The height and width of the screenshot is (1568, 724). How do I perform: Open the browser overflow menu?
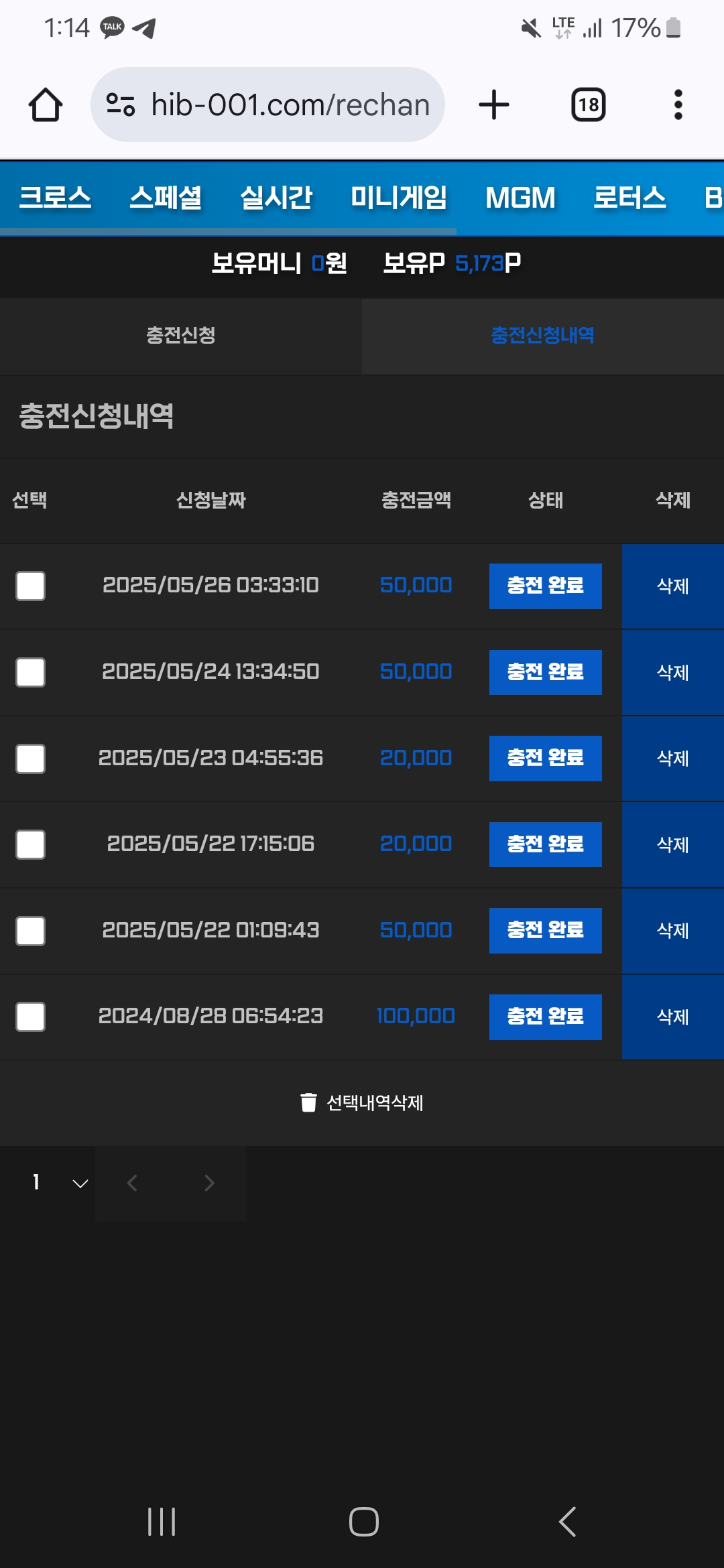[x=678, y=105]
